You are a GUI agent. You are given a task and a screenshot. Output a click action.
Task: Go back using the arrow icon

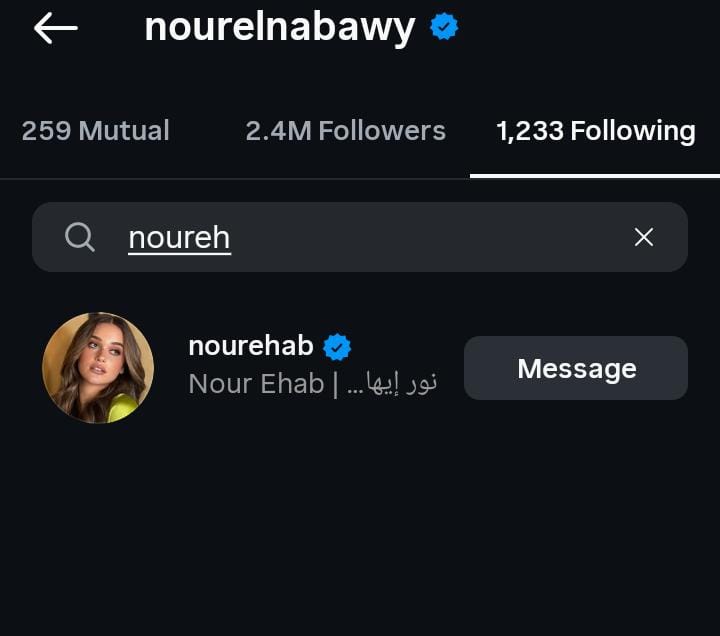pos(55,28)
